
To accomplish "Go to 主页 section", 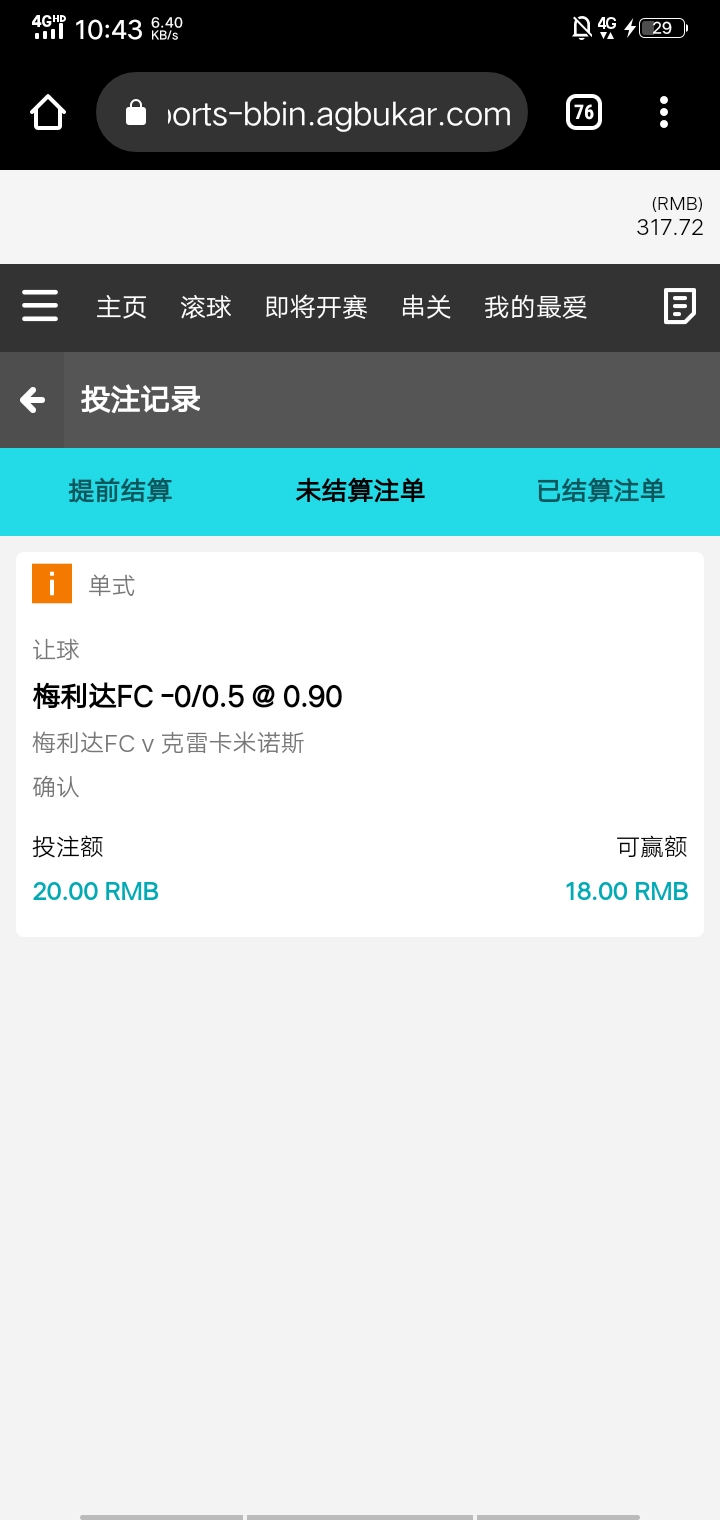I will 121,307.
